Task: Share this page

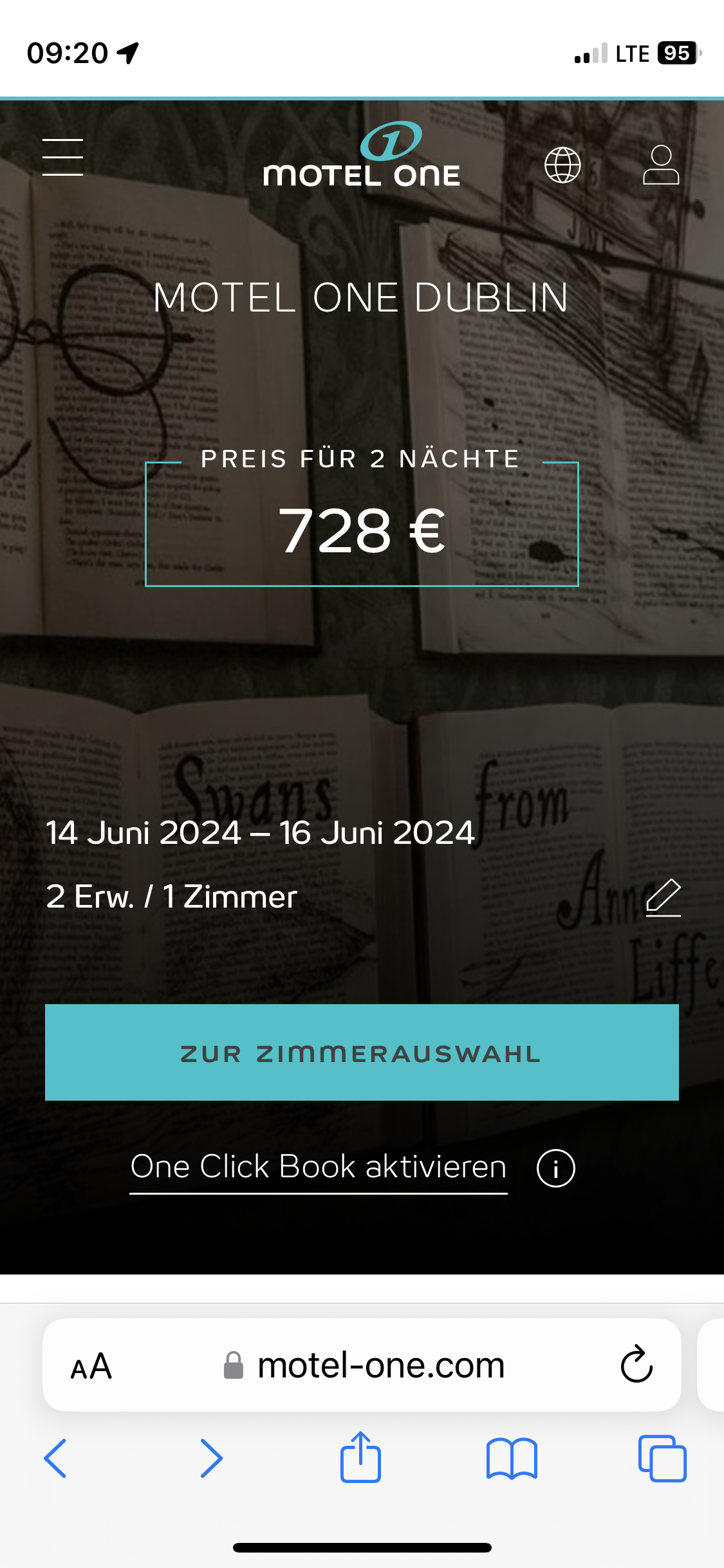Action: point(360,1458)
